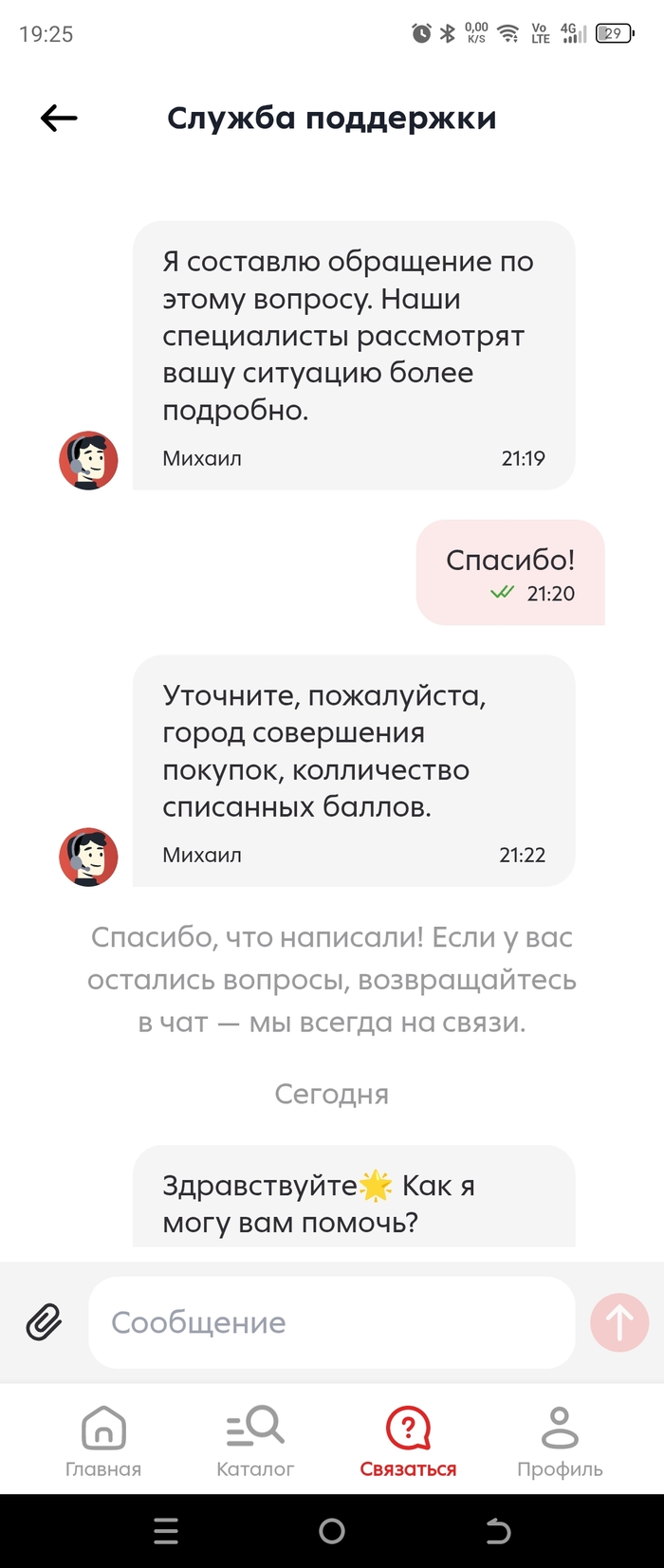Go to the Профиль tab
This screenshot has height=1568, width=664.
(x=560, y=1440)
